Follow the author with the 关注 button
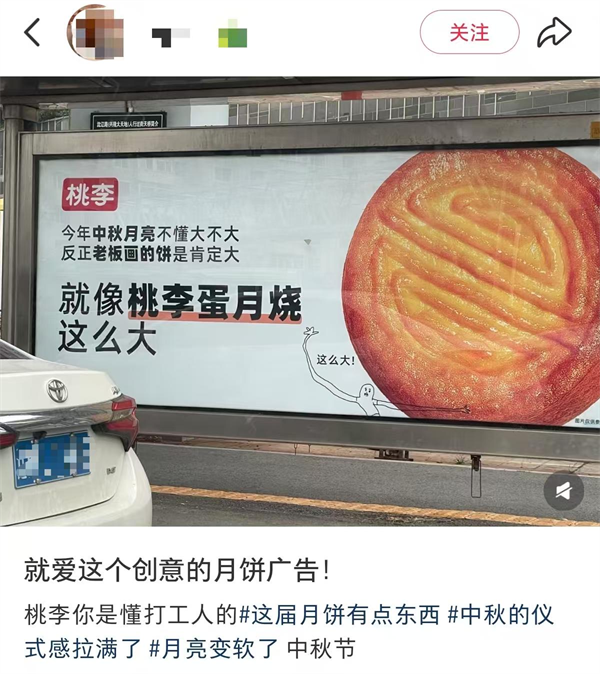This screenshot has width=600, height=674. (x=469, y=32)
